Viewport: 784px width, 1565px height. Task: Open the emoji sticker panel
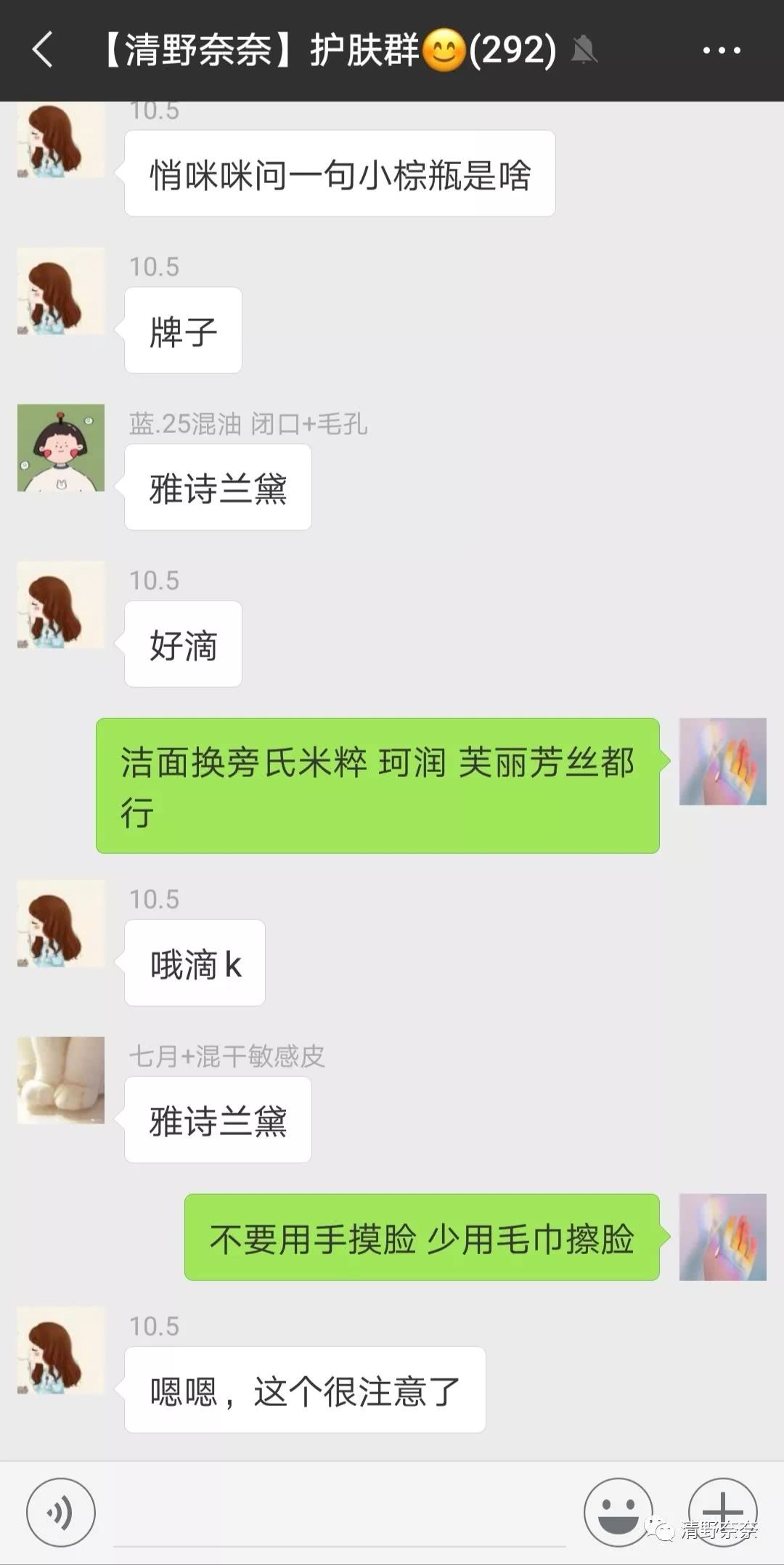618,1513
